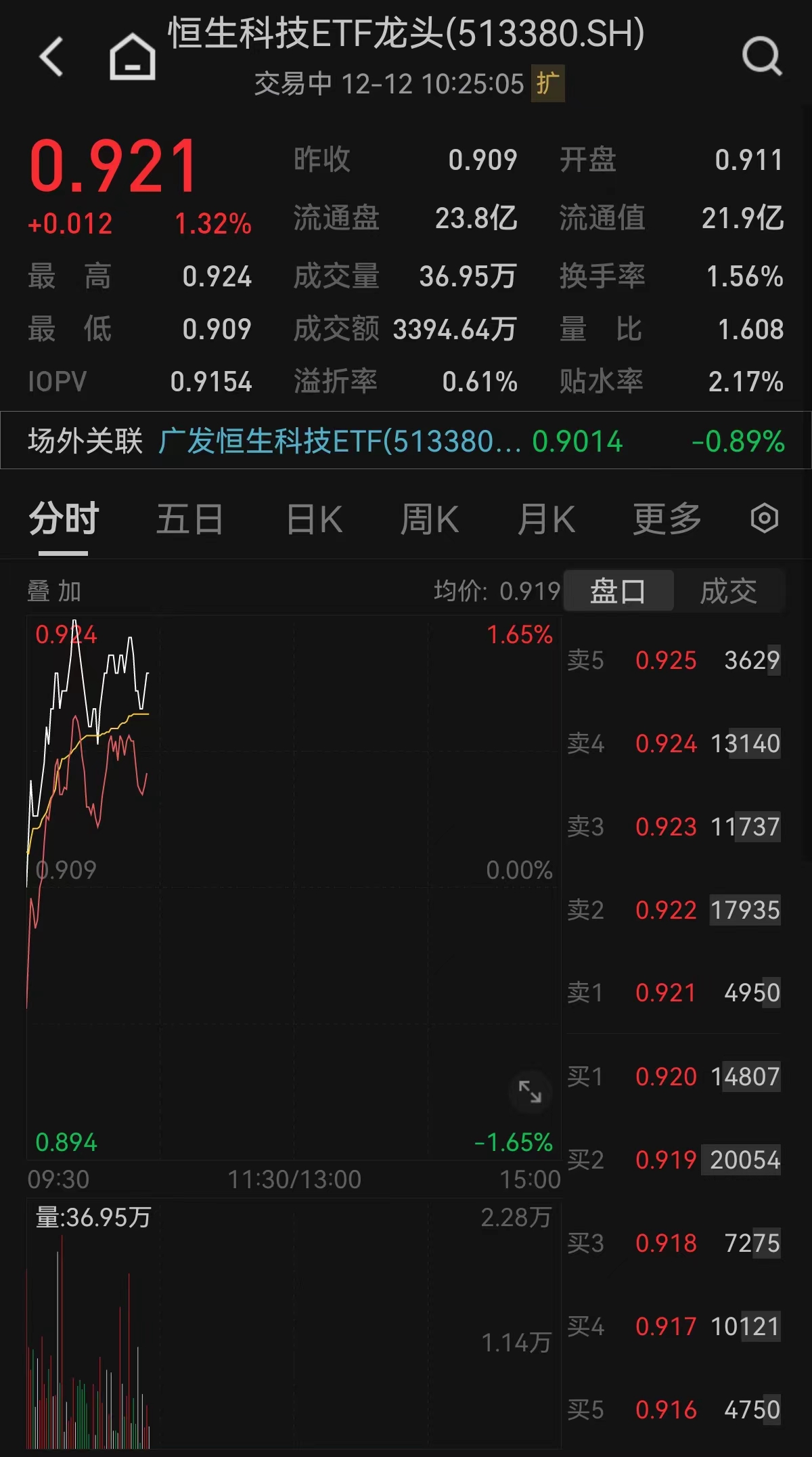Tap the 扩 badge next to the time

point(548,87)
